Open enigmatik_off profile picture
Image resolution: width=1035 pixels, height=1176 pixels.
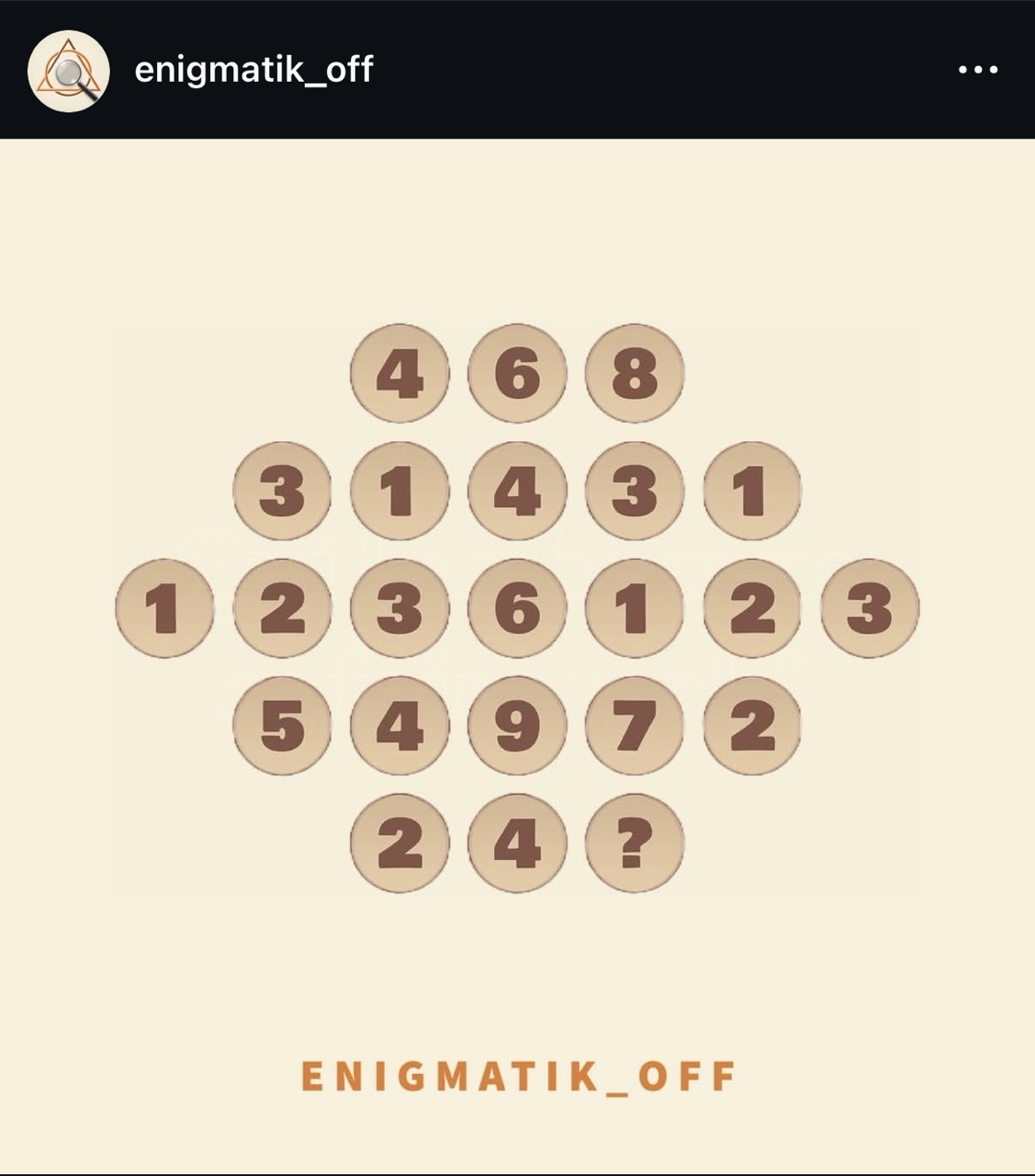pyautogui.click(x=68, y=71)
